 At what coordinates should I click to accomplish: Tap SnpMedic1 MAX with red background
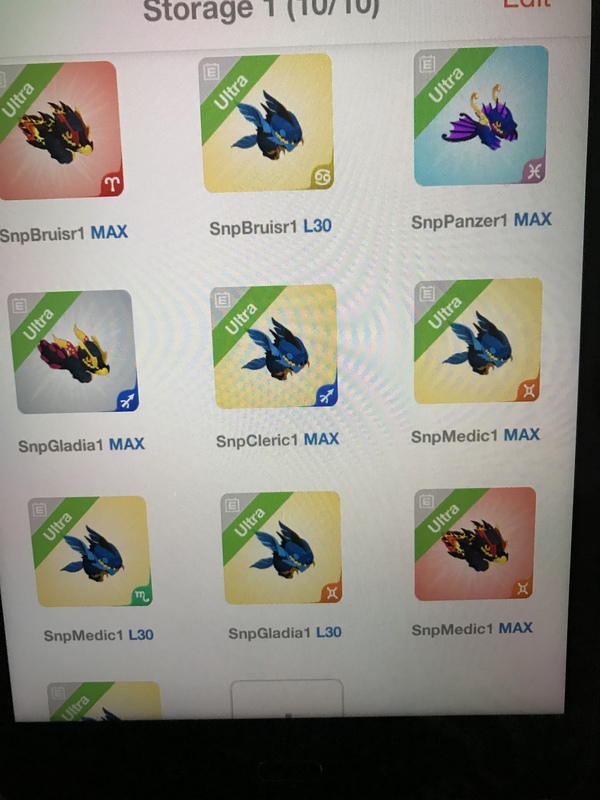476,543
